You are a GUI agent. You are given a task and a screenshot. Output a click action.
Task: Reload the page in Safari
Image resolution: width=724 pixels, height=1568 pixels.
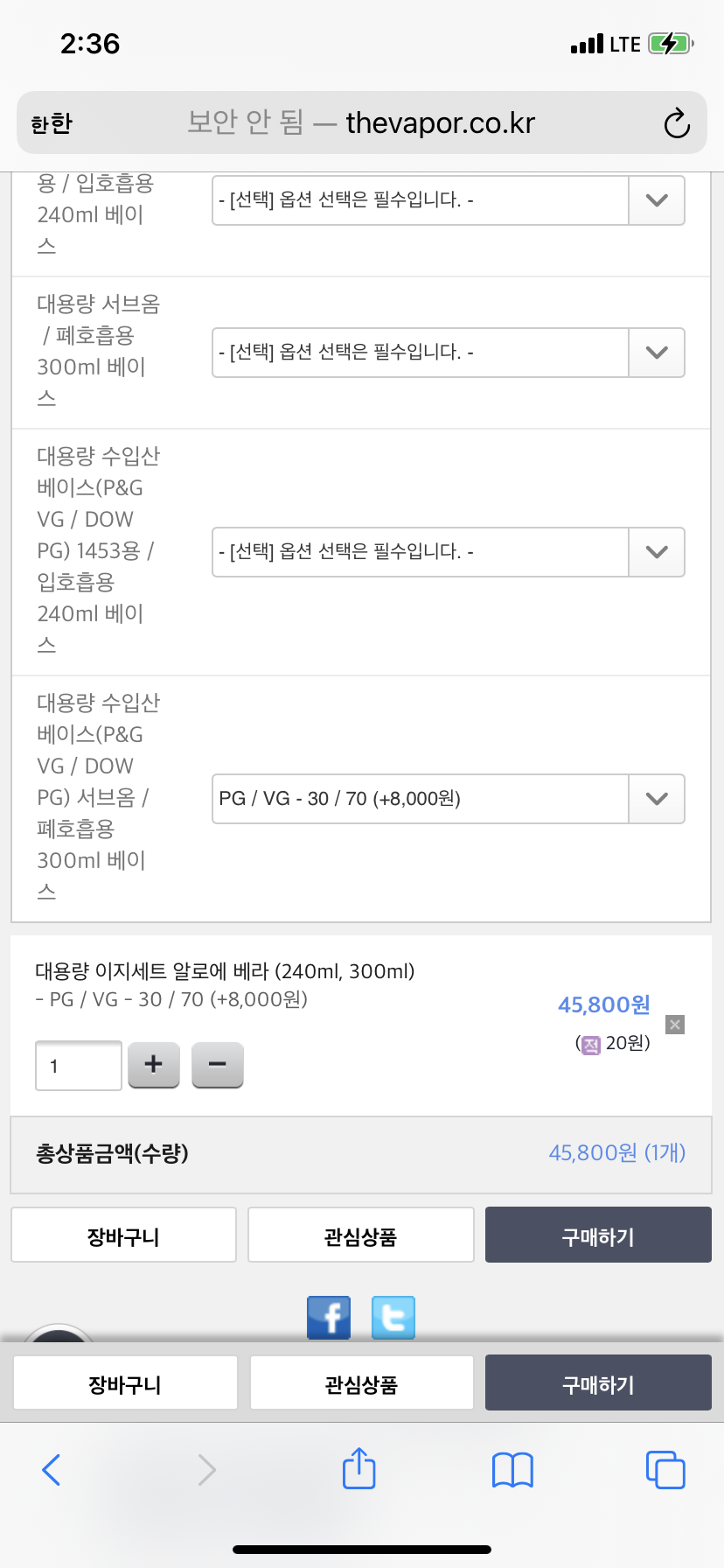pos(677,123)
